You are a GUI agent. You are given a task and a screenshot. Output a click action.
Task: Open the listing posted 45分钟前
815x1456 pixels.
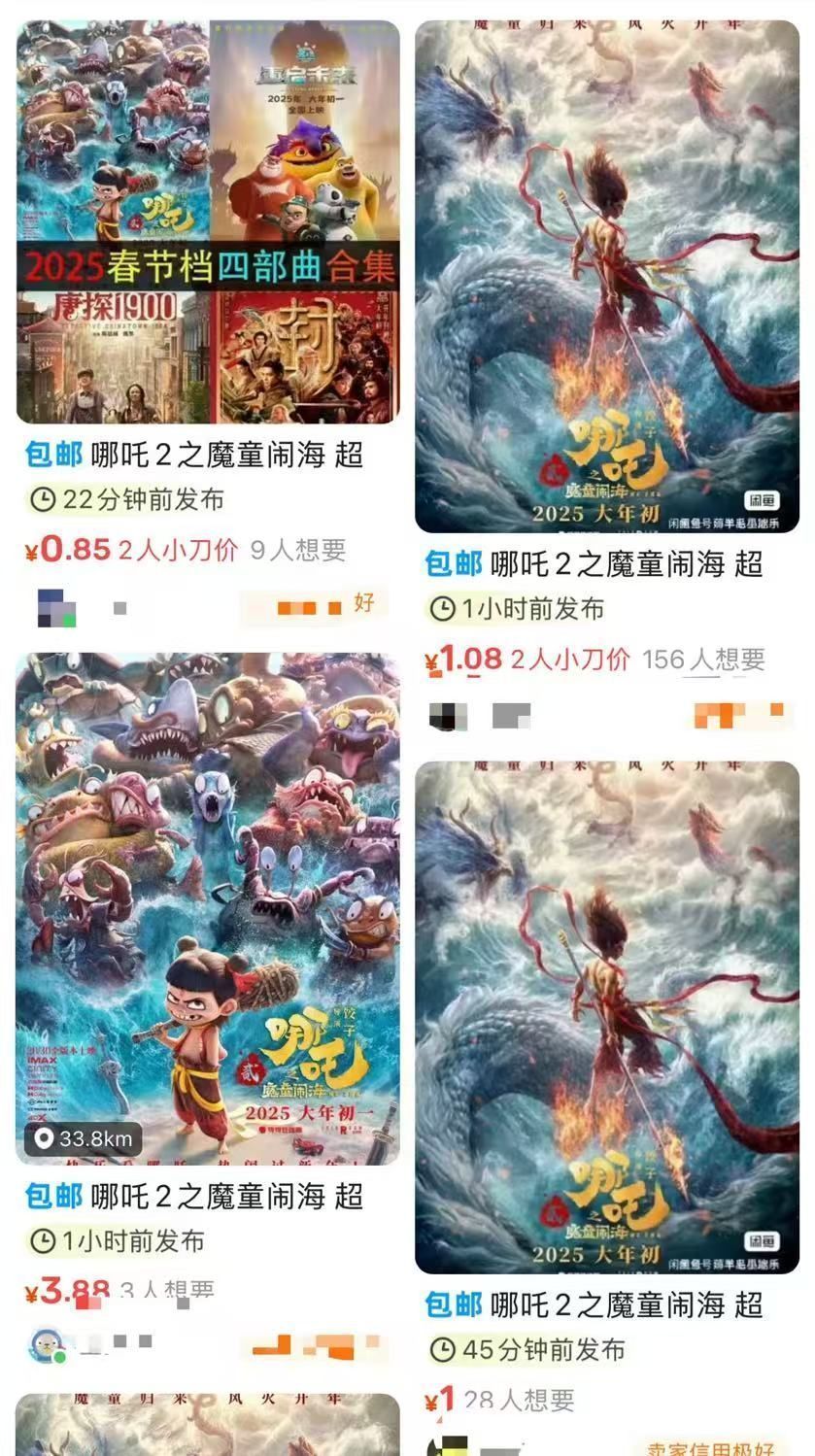(607, 1017)
